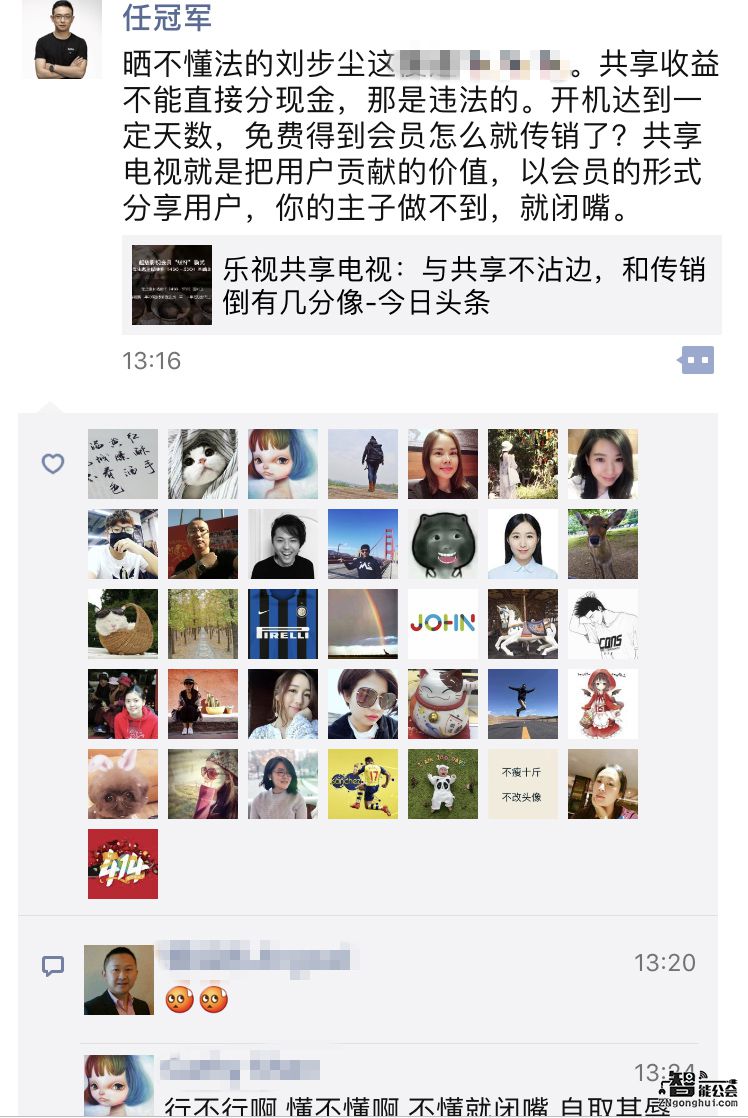Open the blue comment menu next to 13:16
Image resolution: width=748 pixels, height=1118 pixels.
[697, 360]
